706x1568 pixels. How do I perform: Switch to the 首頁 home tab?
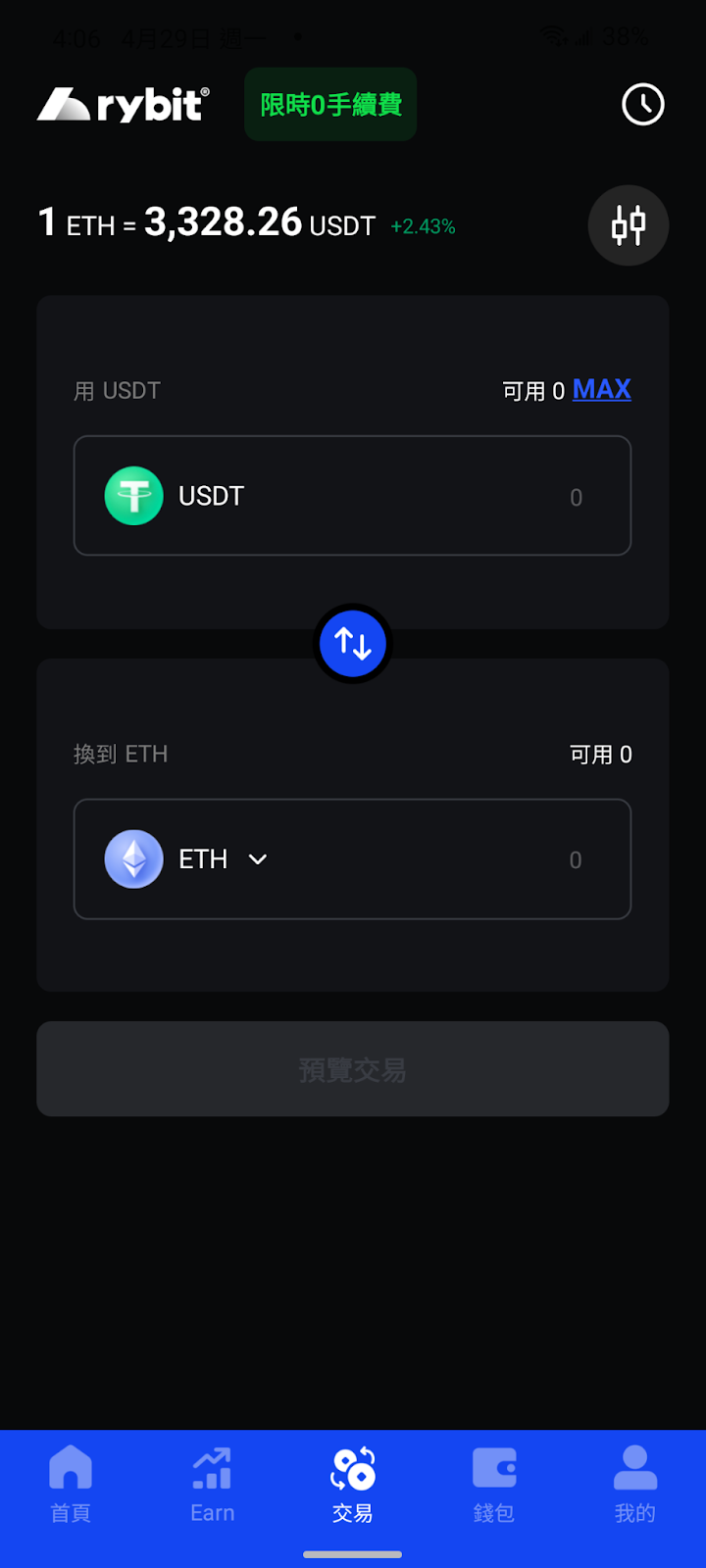click(71, 1484)
